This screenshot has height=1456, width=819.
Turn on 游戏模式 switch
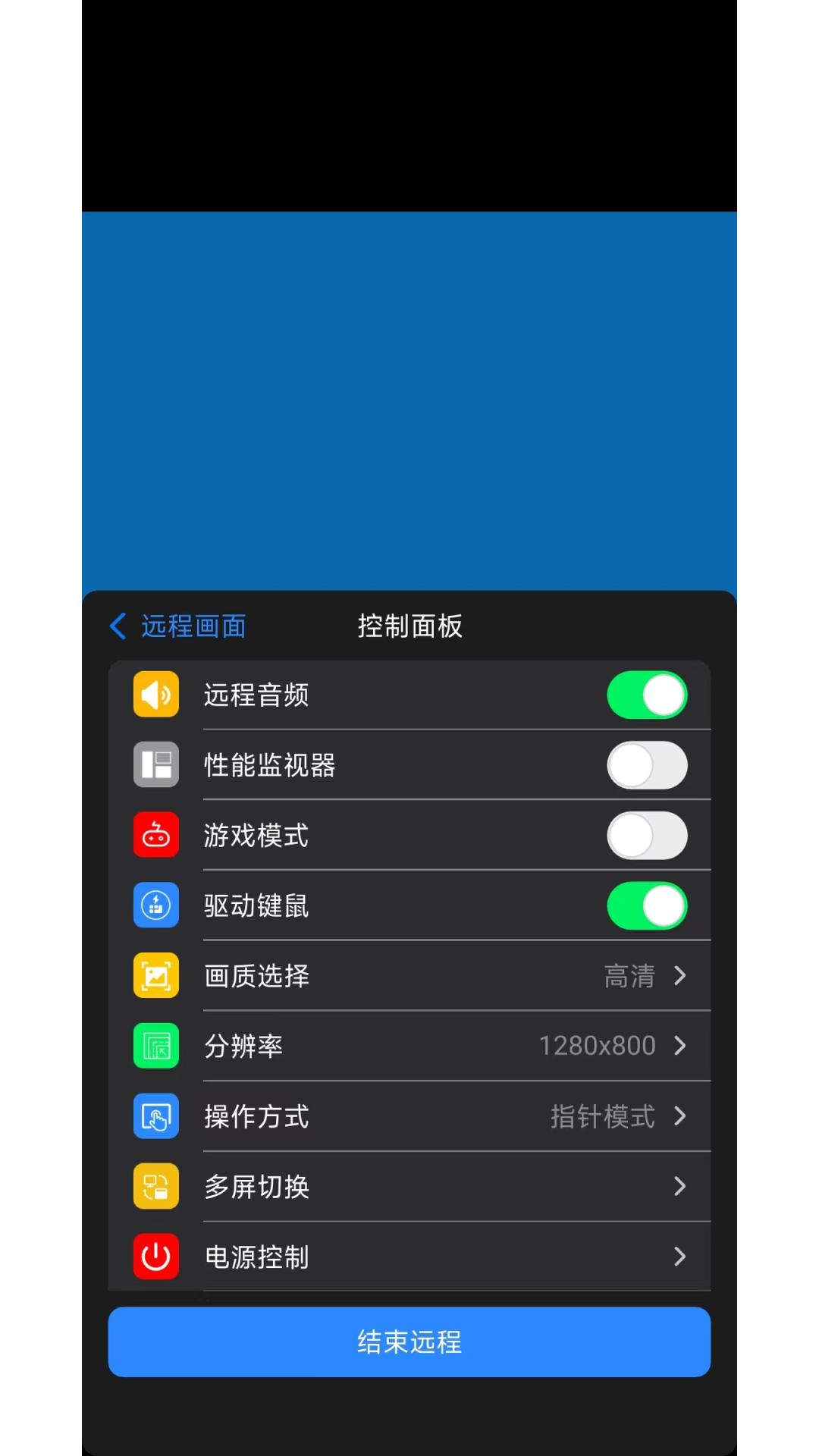point(647,836)
